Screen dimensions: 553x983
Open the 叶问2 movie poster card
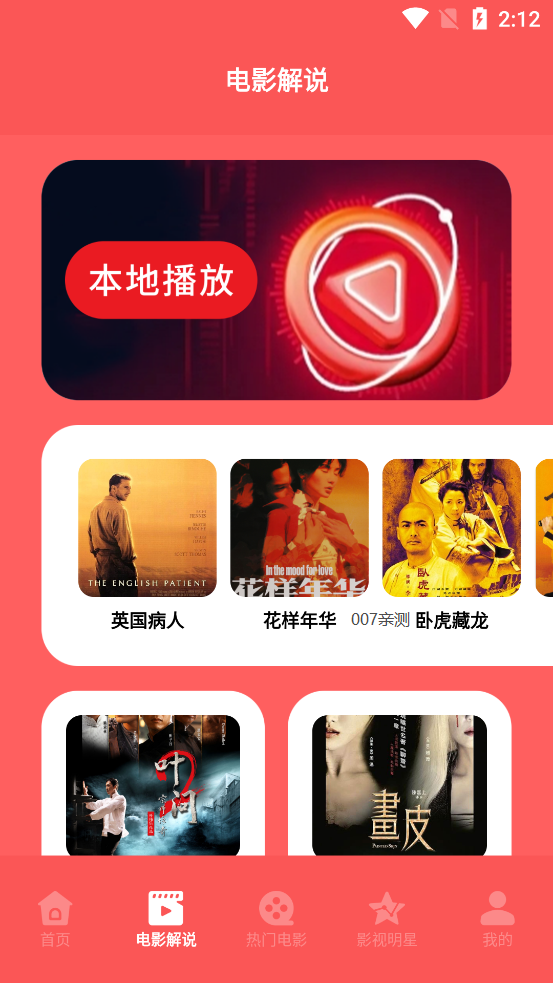(153, 785)
